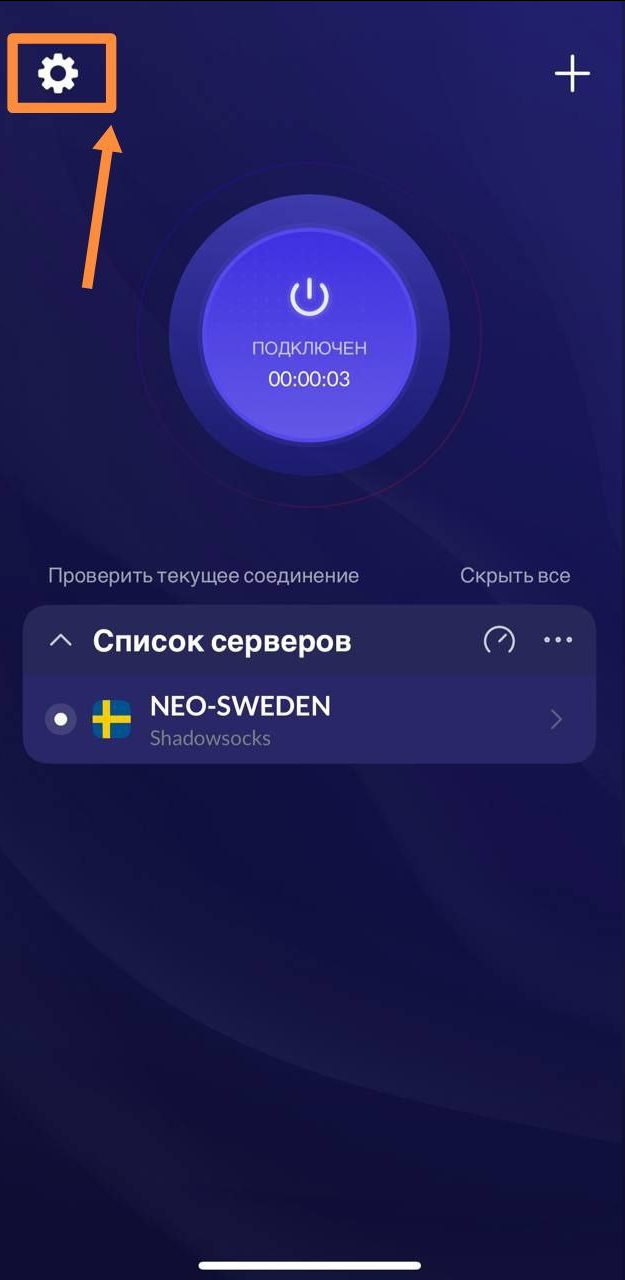The image size is (625, 1280).
Task: Collapse the Список серверов group
Action: (x=61, y=640)
